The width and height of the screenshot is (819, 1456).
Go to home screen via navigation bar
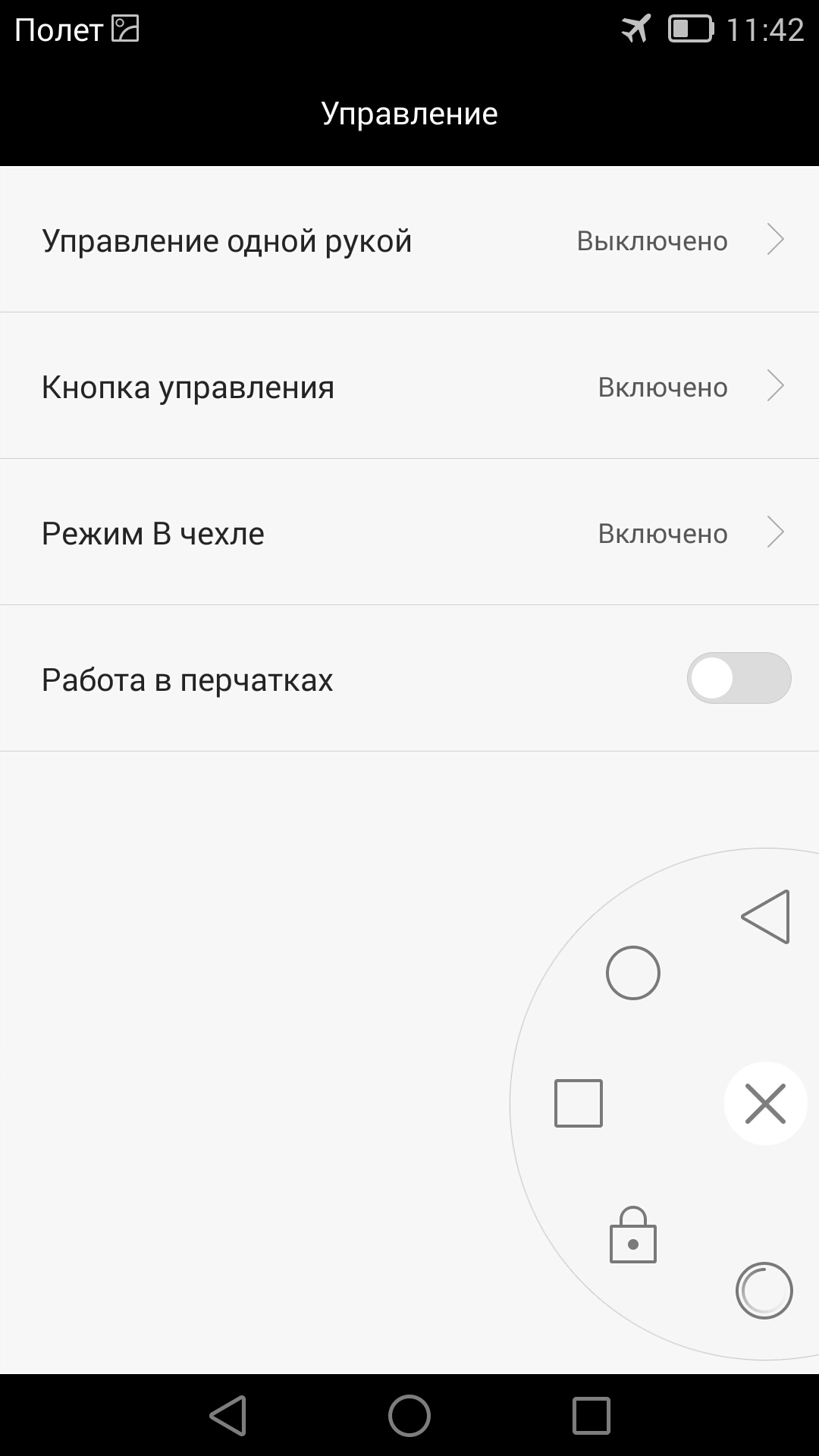(409, 1415)
